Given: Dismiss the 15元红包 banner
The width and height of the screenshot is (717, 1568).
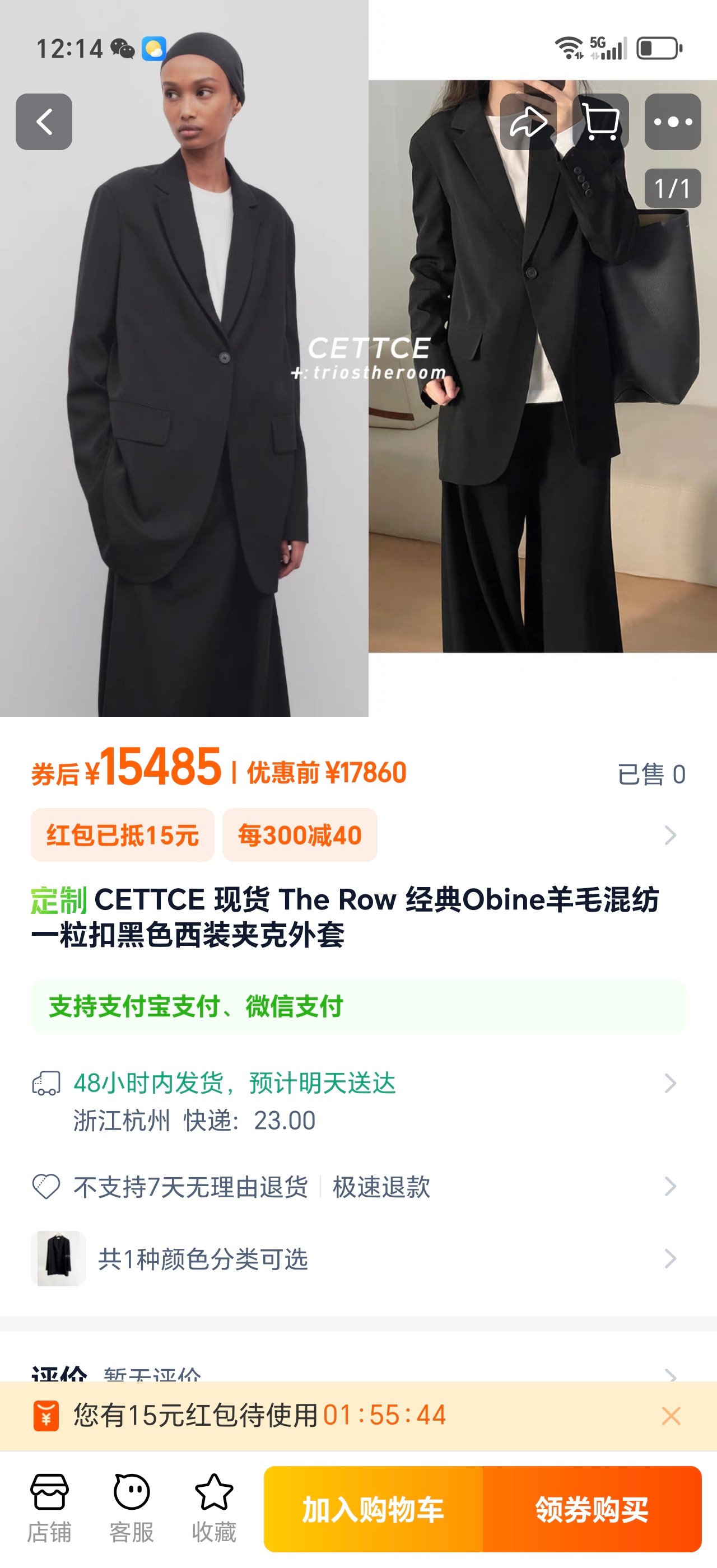Looking at the screenshot, I should [x=671, y=1416].
